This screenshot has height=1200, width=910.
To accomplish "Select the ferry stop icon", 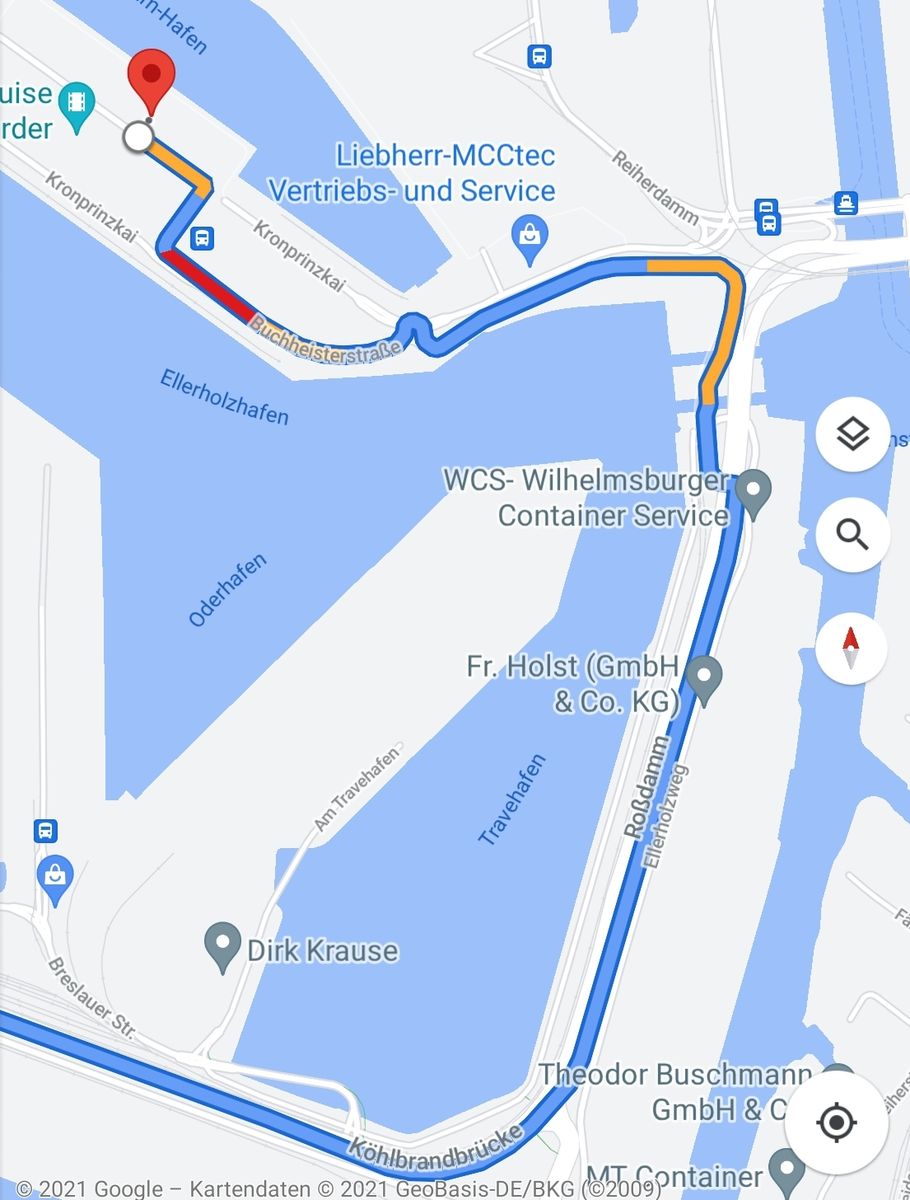I will pyautogui.click(x=846, y=203).
